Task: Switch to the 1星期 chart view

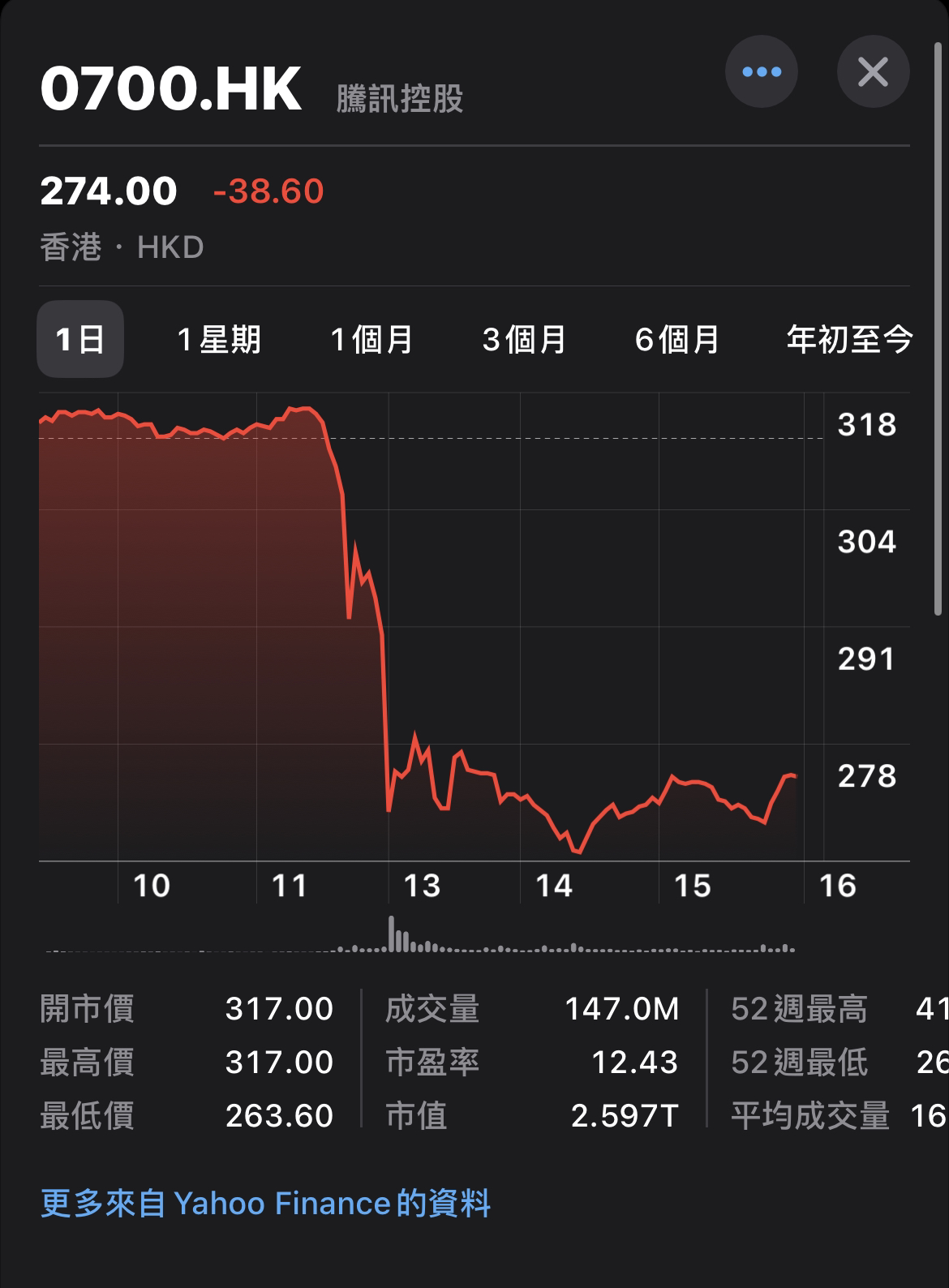Action: tap(220, 341)
